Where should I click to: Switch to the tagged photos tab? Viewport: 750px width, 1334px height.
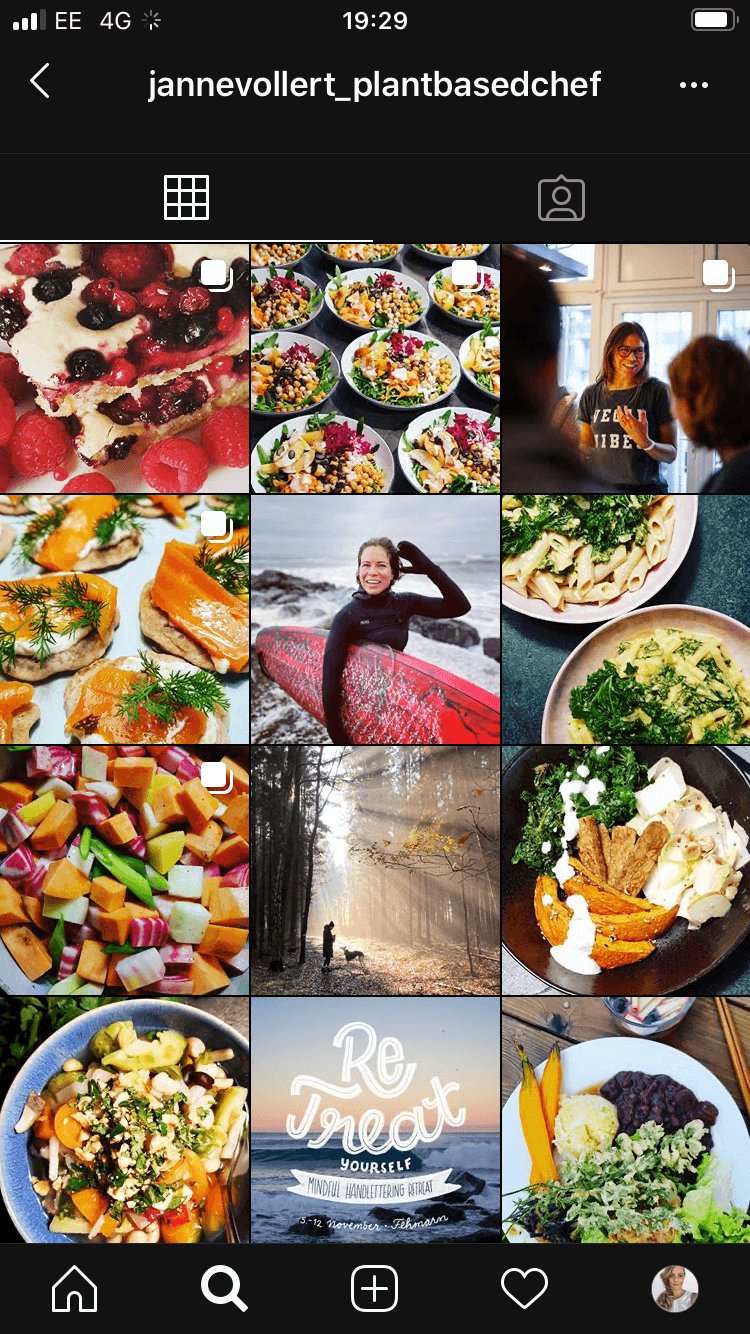tap(561, 198)
